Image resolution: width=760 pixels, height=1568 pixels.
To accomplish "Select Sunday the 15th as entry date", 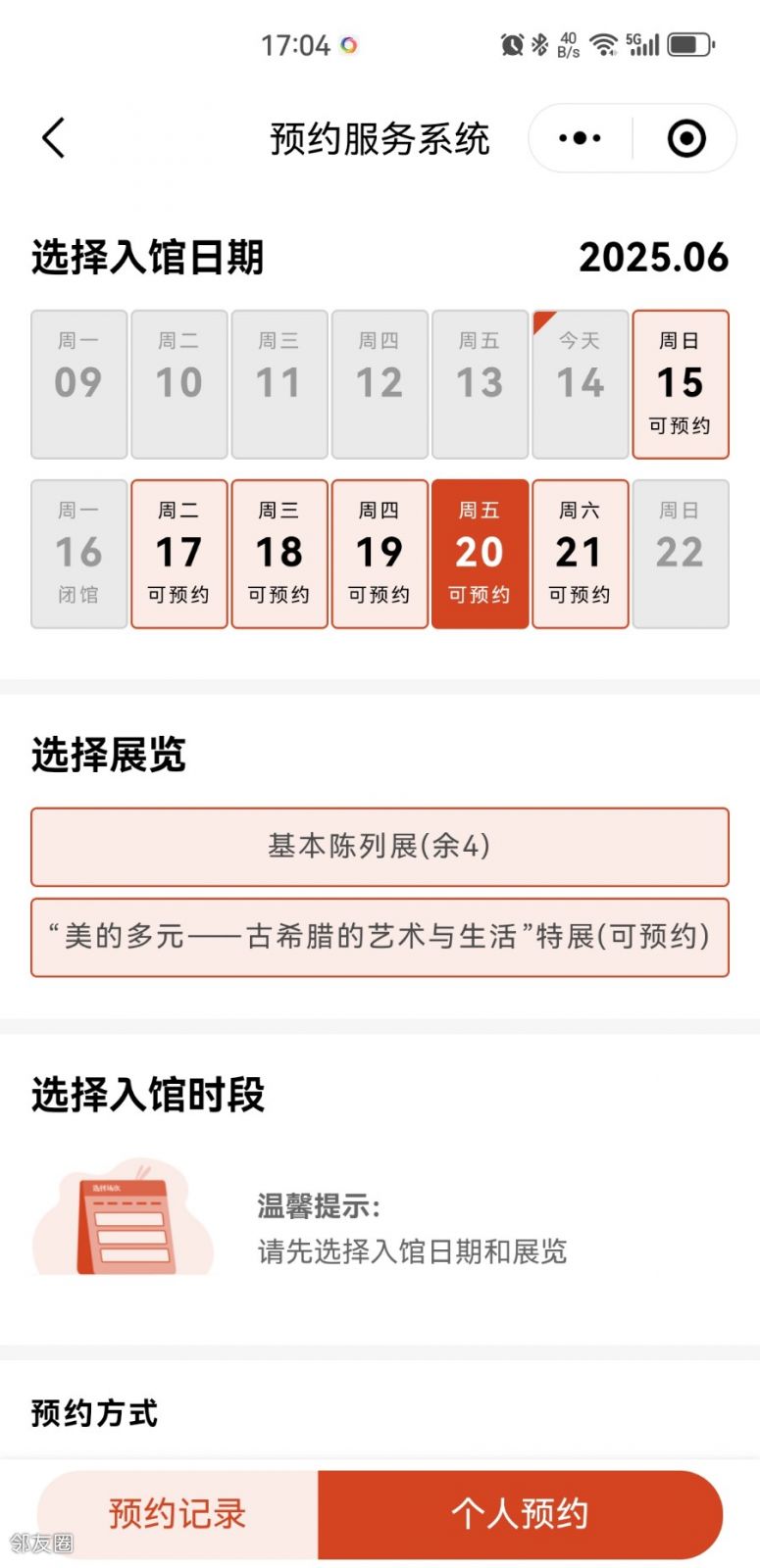I will (680, 384).
